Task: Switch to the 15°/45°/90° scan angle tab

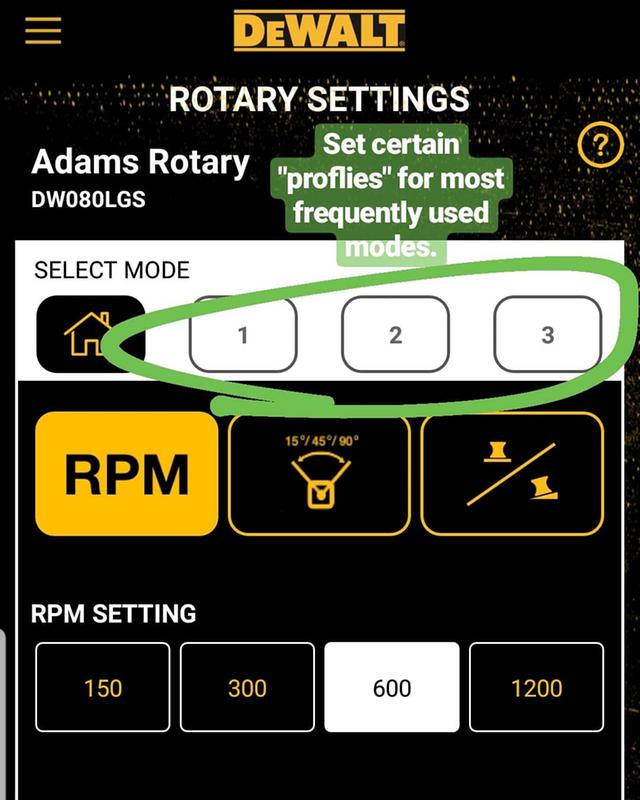Action: [x=319, y=475]
